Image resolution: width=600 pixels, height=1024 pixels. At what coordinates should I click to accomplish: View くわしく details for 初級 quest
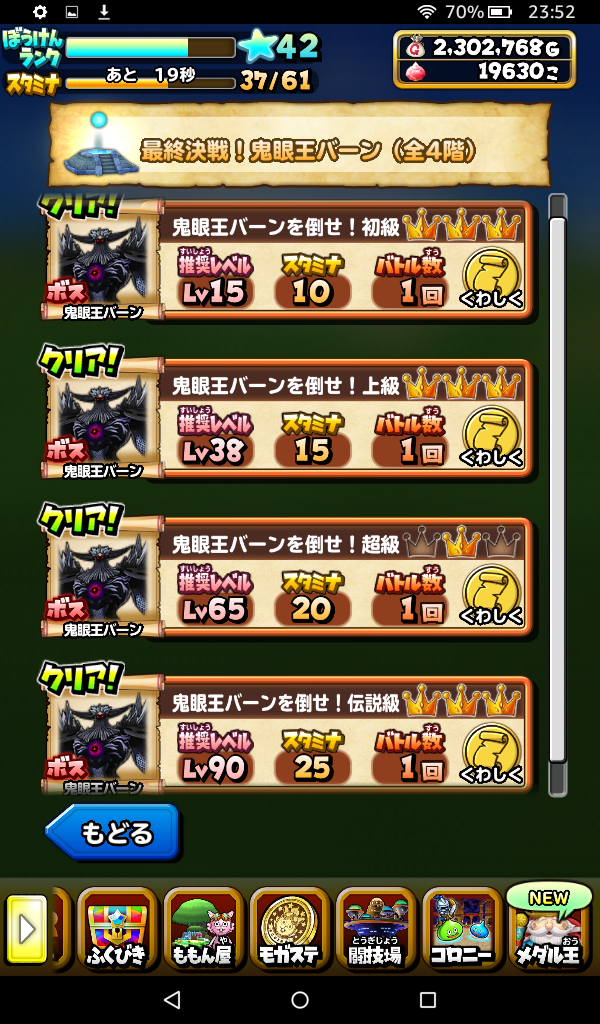pyautogui.click(x=492, y=279)
